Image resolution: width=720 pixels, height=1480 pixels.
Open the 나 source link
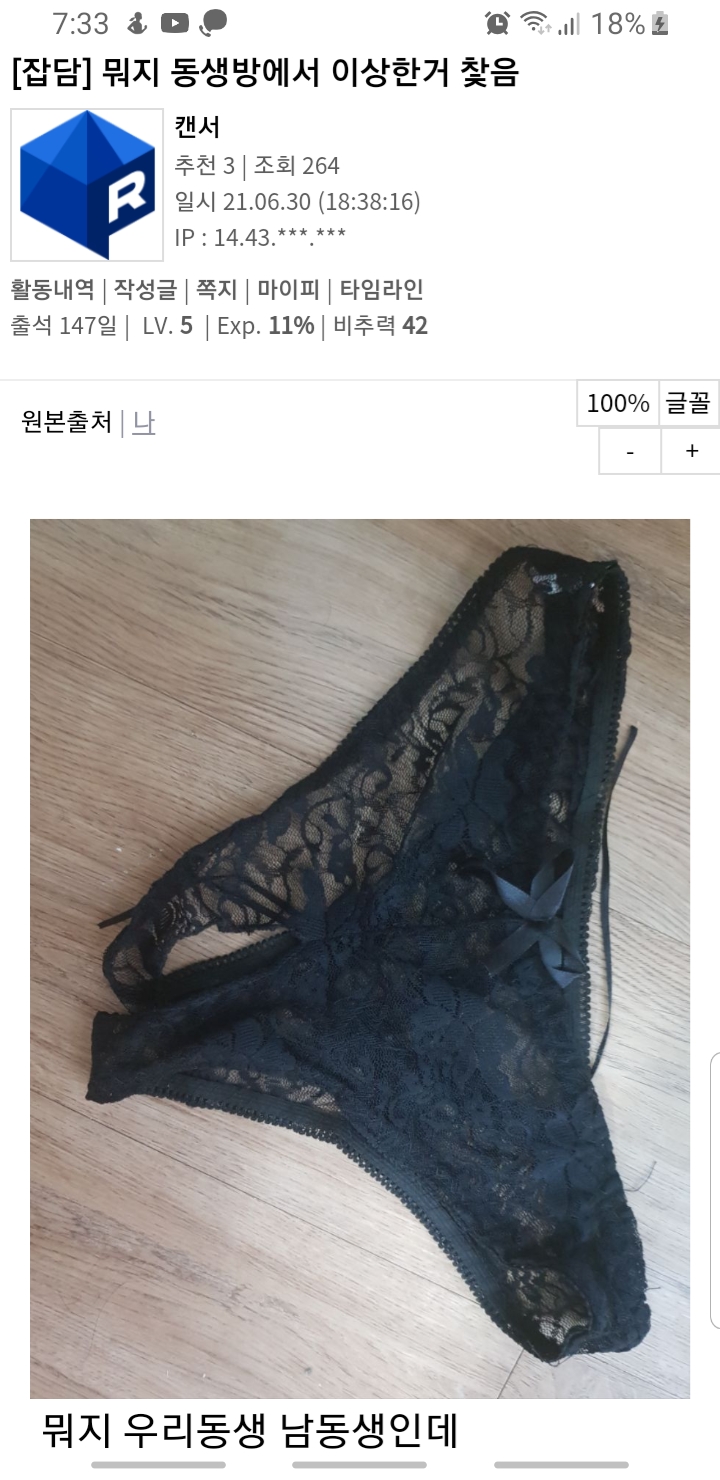[144, 424]
